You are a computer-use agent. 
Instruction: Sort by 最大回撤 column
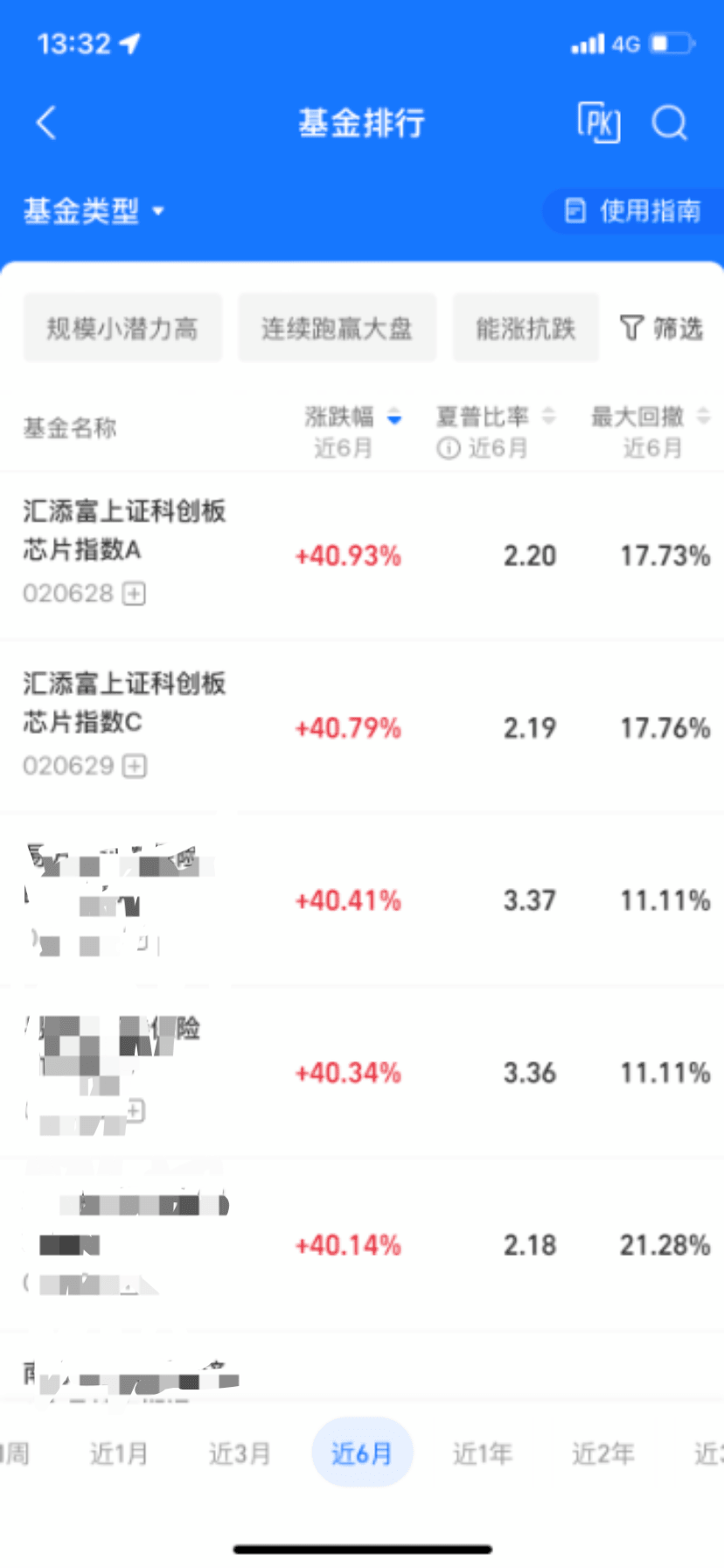[650, 417]
